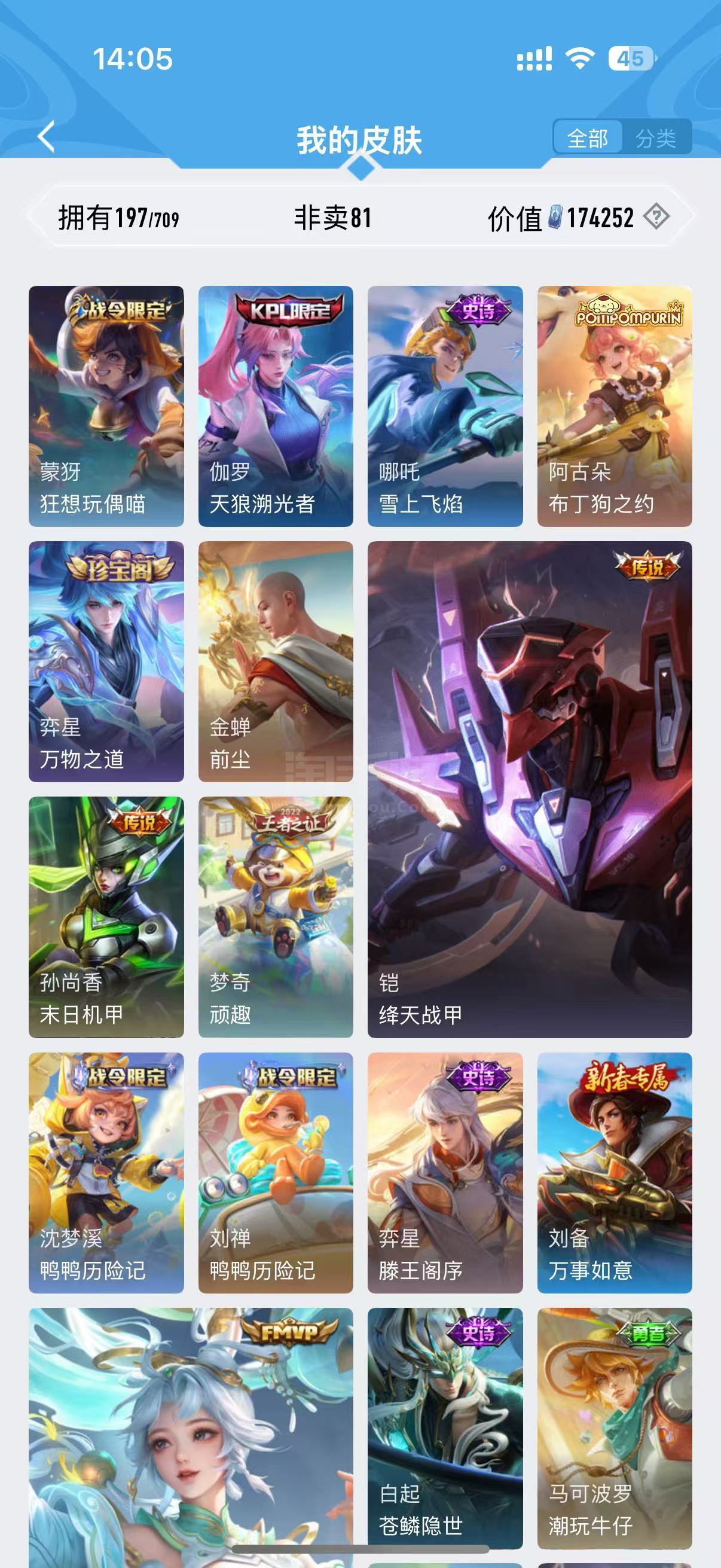Open the large 铠 绛天战甲 card
Screen dimensions: 721x1568
coord(530,789)
